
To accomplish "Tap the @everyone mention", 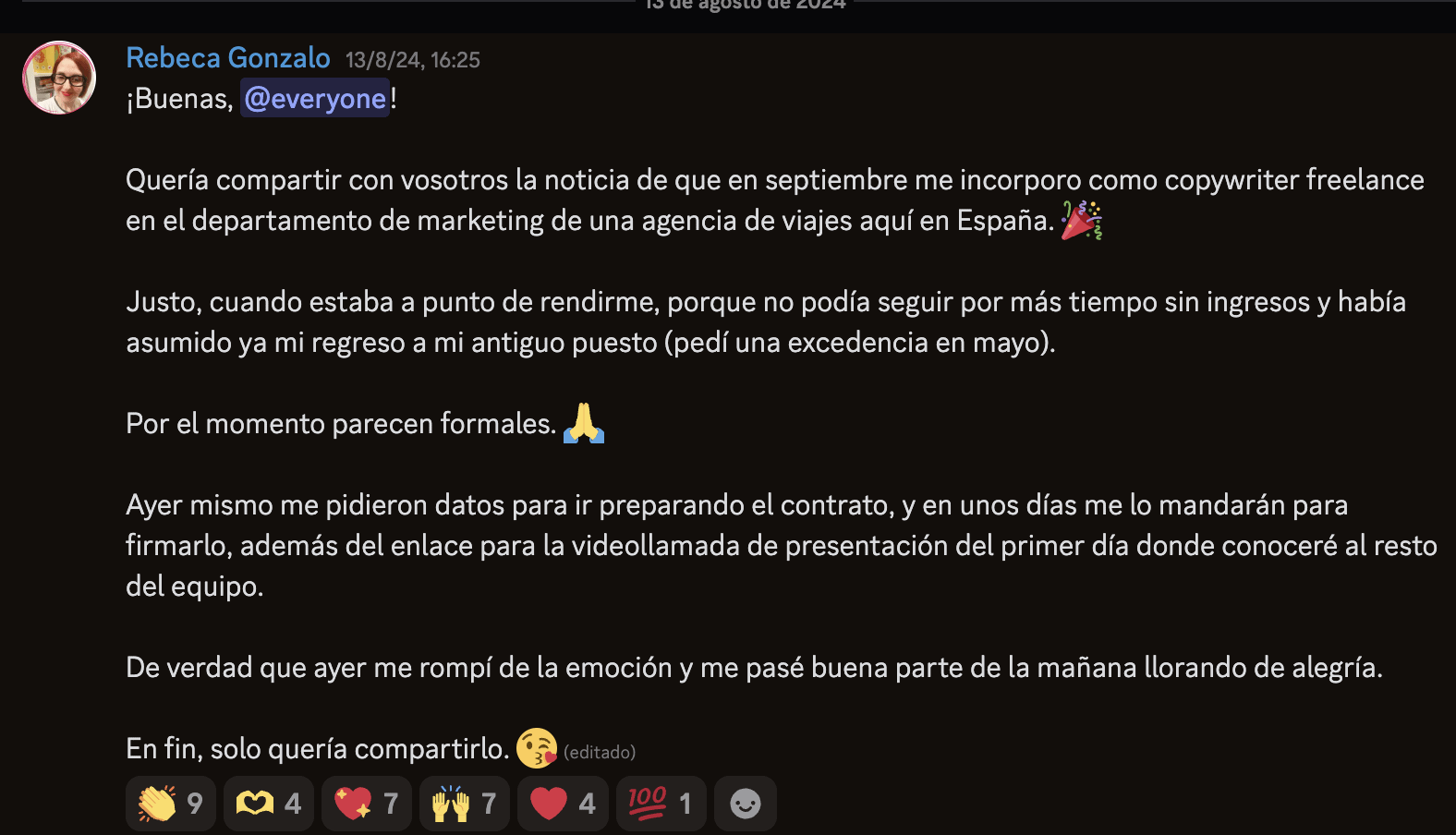I will pyautogui.click(x=315, y=99).
